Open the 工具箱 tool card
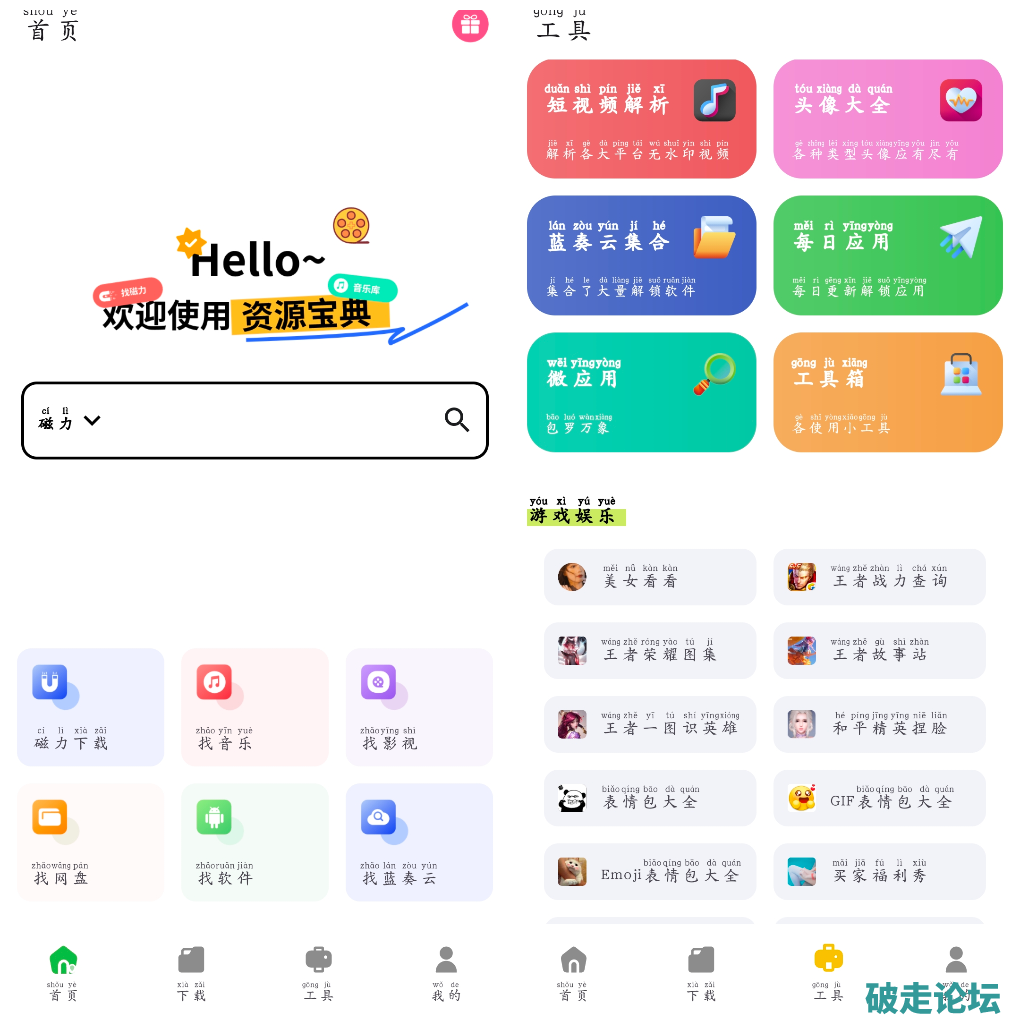The height and width of the screenshot is (1020, 1020). (887, 392)
